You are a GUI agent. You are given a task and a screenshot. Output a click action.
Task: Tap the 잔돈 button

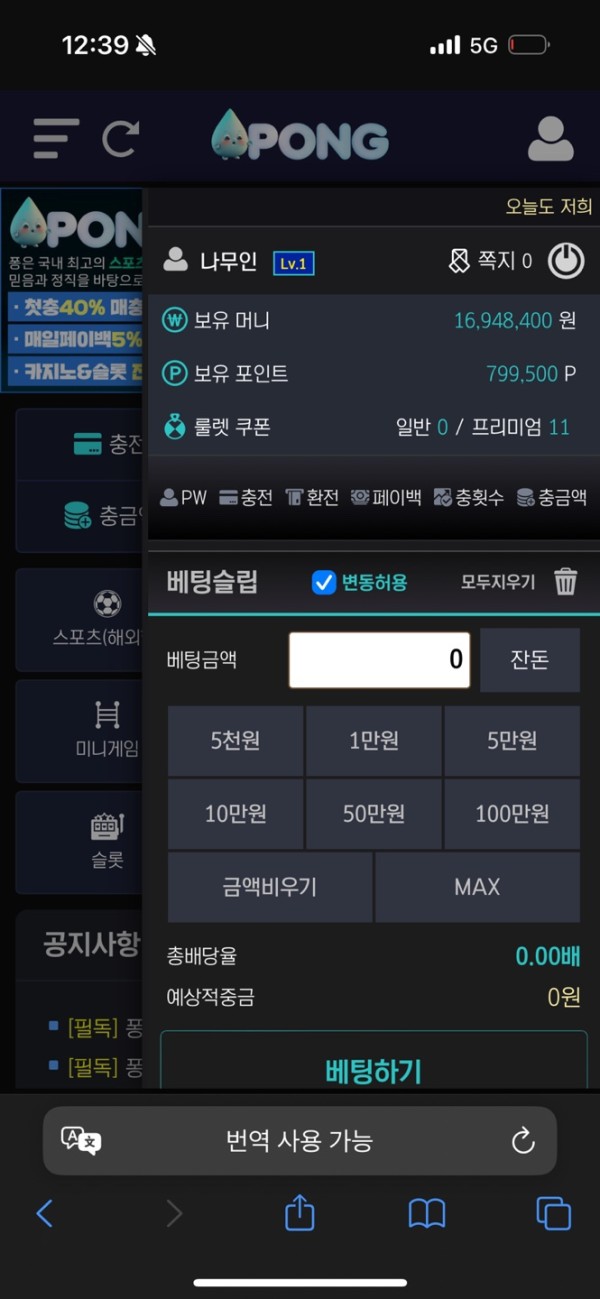tap(529, 660)
